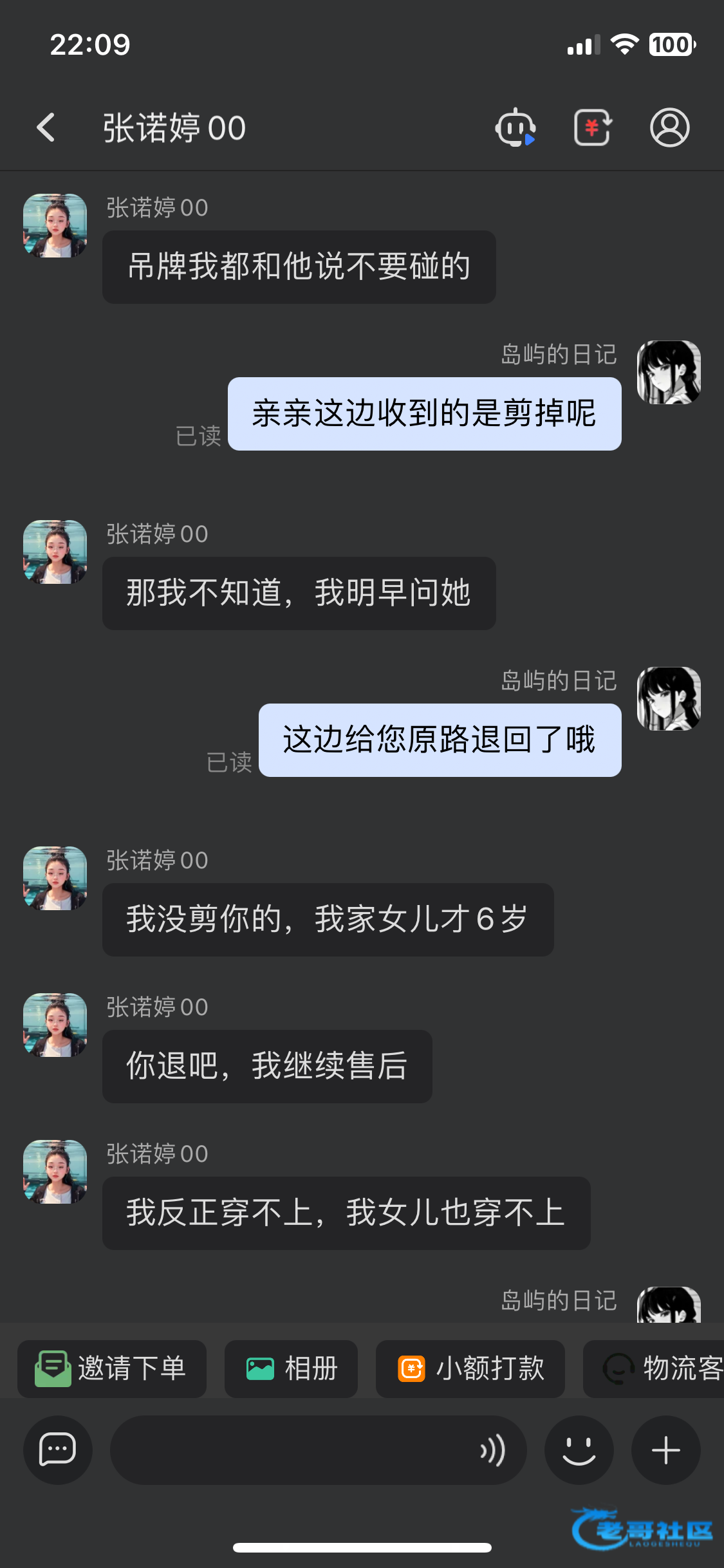This screenshot has width=724, height=1568.
Task: Open 相册 photo album shortcut
Action: click(x=291, y=1368)
